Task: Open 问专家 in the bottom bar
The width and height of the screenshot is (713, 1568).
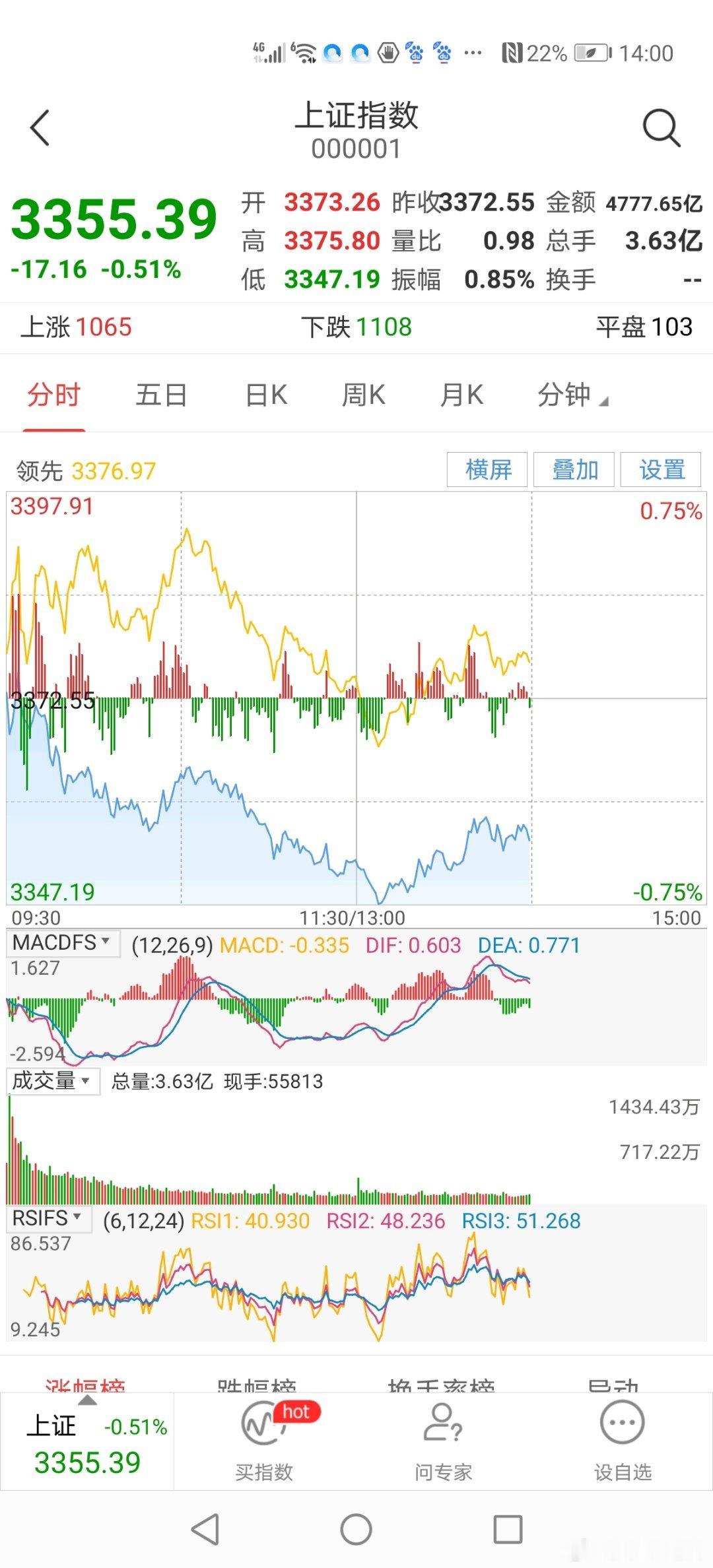Action: coord(443,1443)
